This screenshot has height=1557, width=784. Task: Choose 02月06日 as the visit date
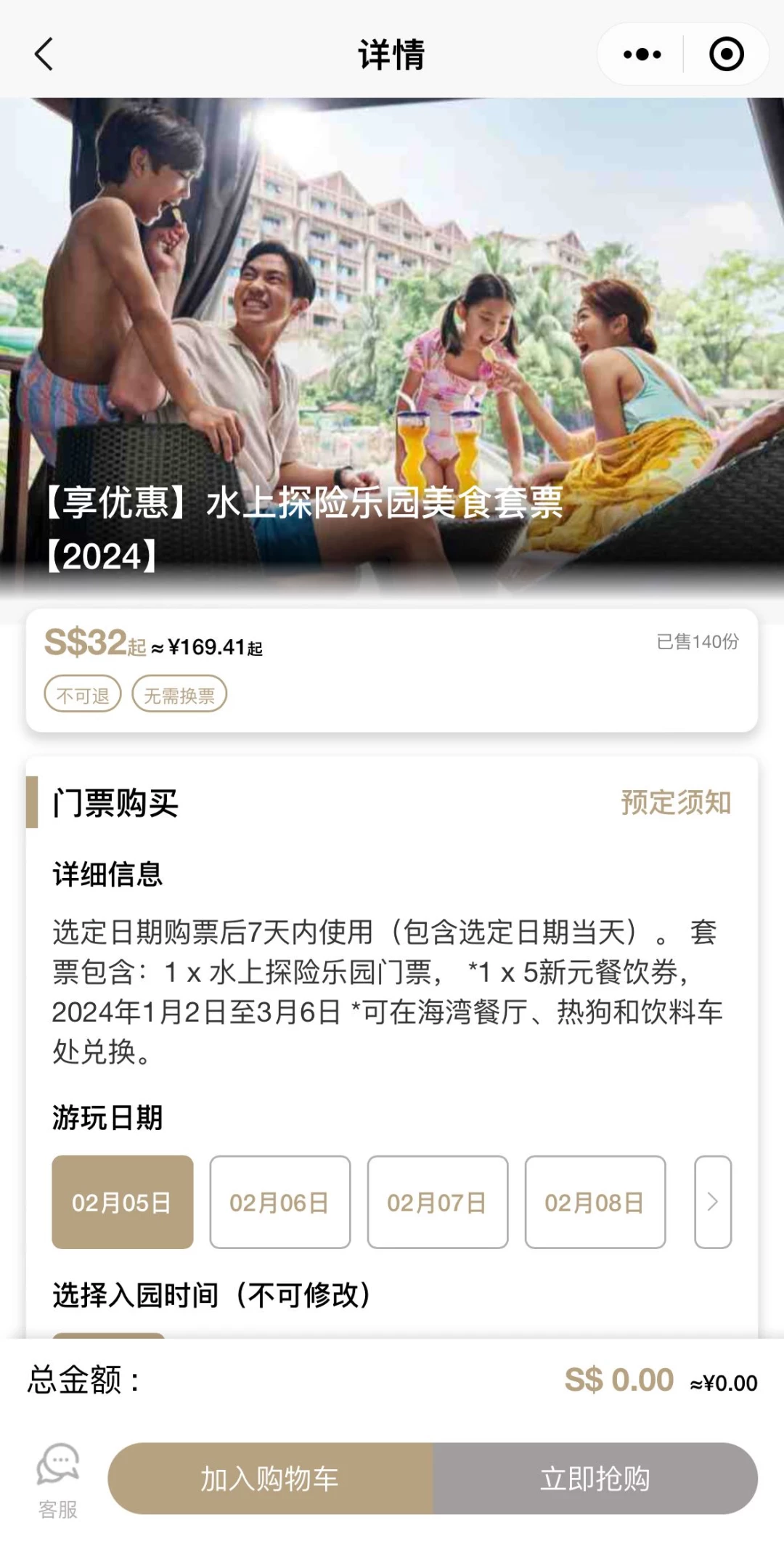pyautogui.click(x=279, y=1203)
